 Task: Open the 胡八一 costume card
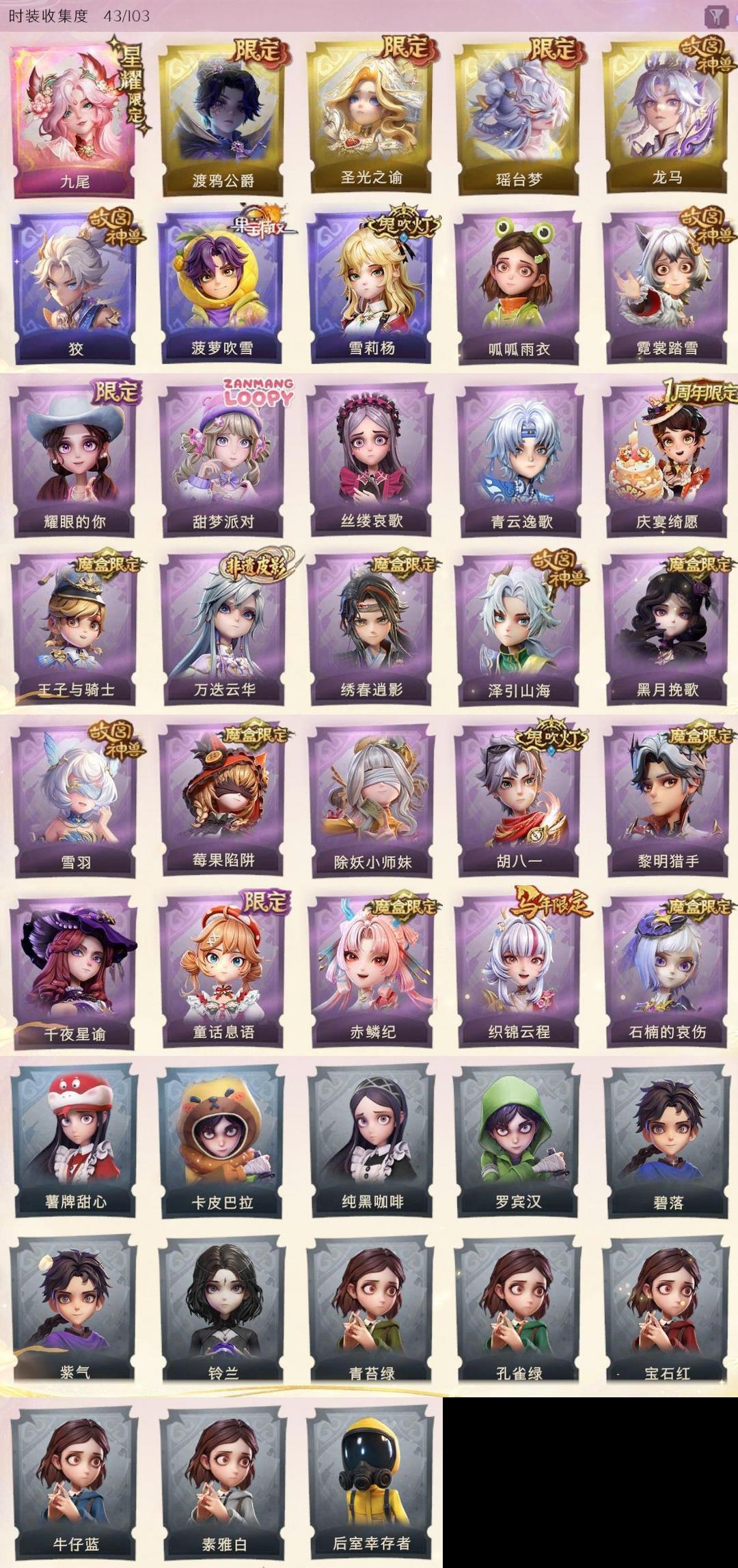[519, 800]
